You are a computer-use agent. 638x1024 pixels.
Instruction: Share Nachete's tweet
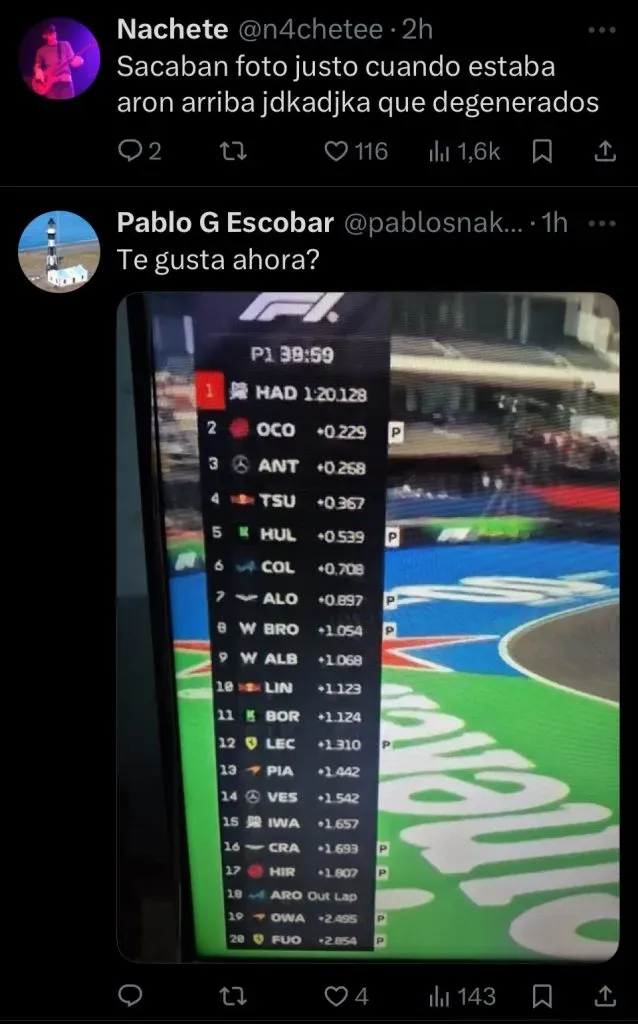point(604,151)
